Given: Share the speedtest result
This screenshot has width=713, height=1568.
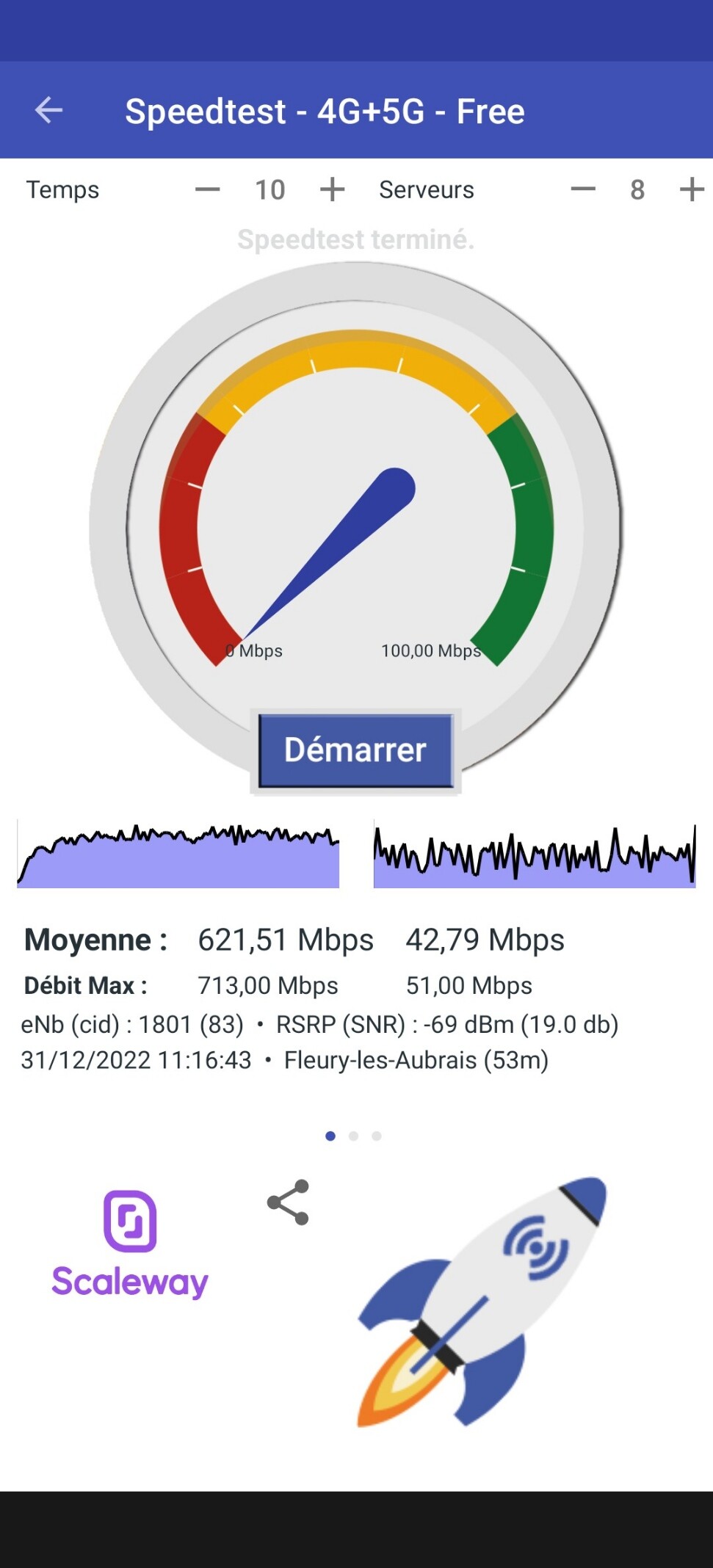Looking at the screenshot, I should (x=288, y=1202).
